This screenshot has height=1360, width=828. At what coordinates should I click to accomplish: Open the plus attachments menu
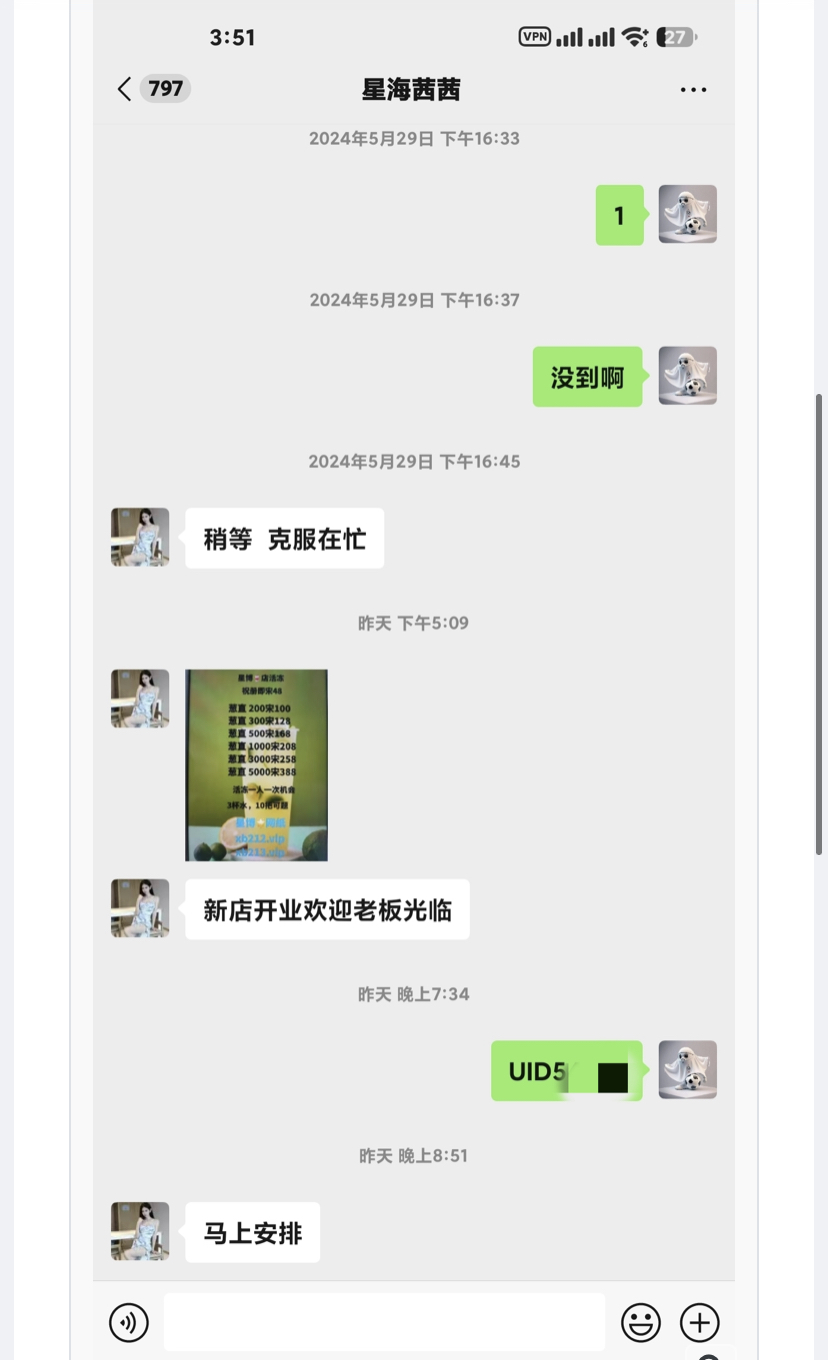(700, 1322)
